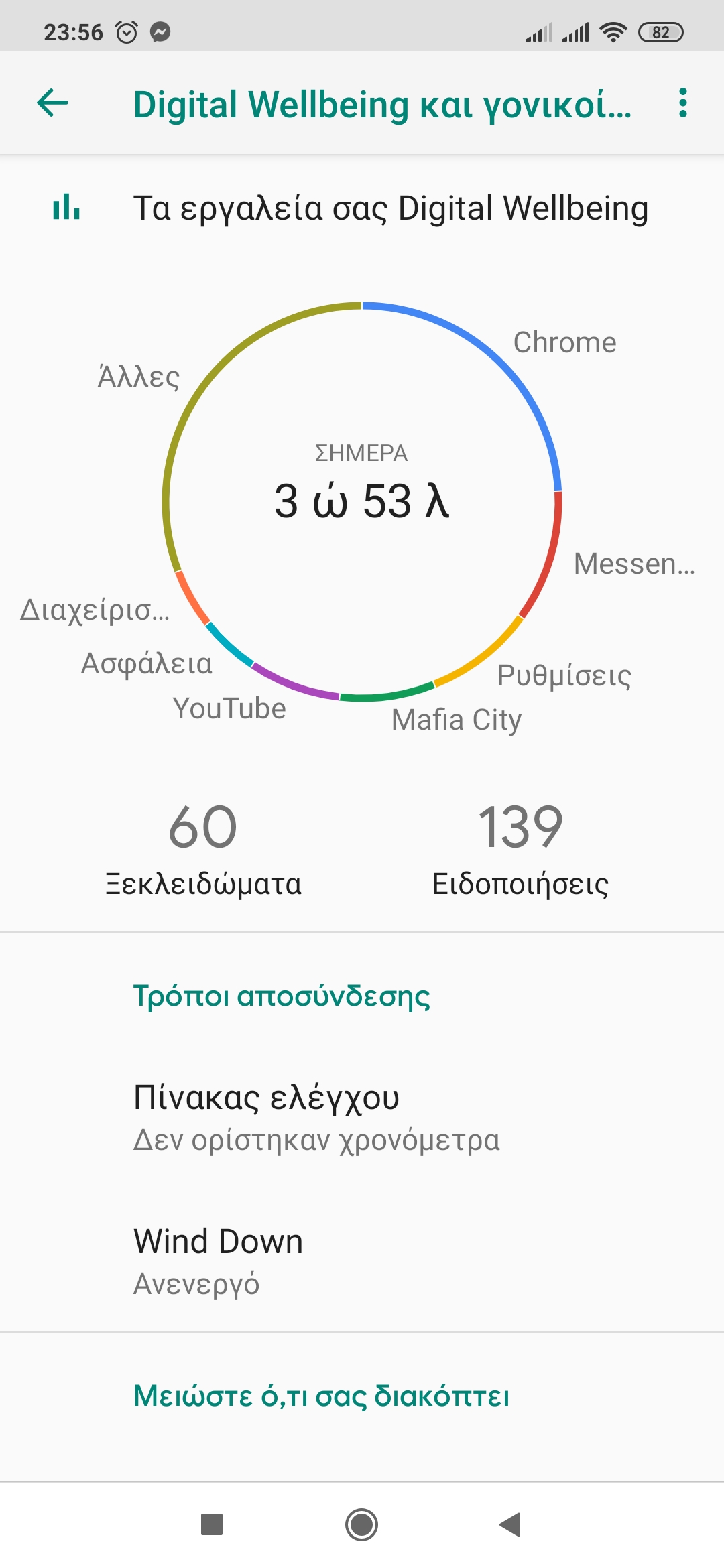
Task: Tap the system home button
Action: tap(361, 1524)
